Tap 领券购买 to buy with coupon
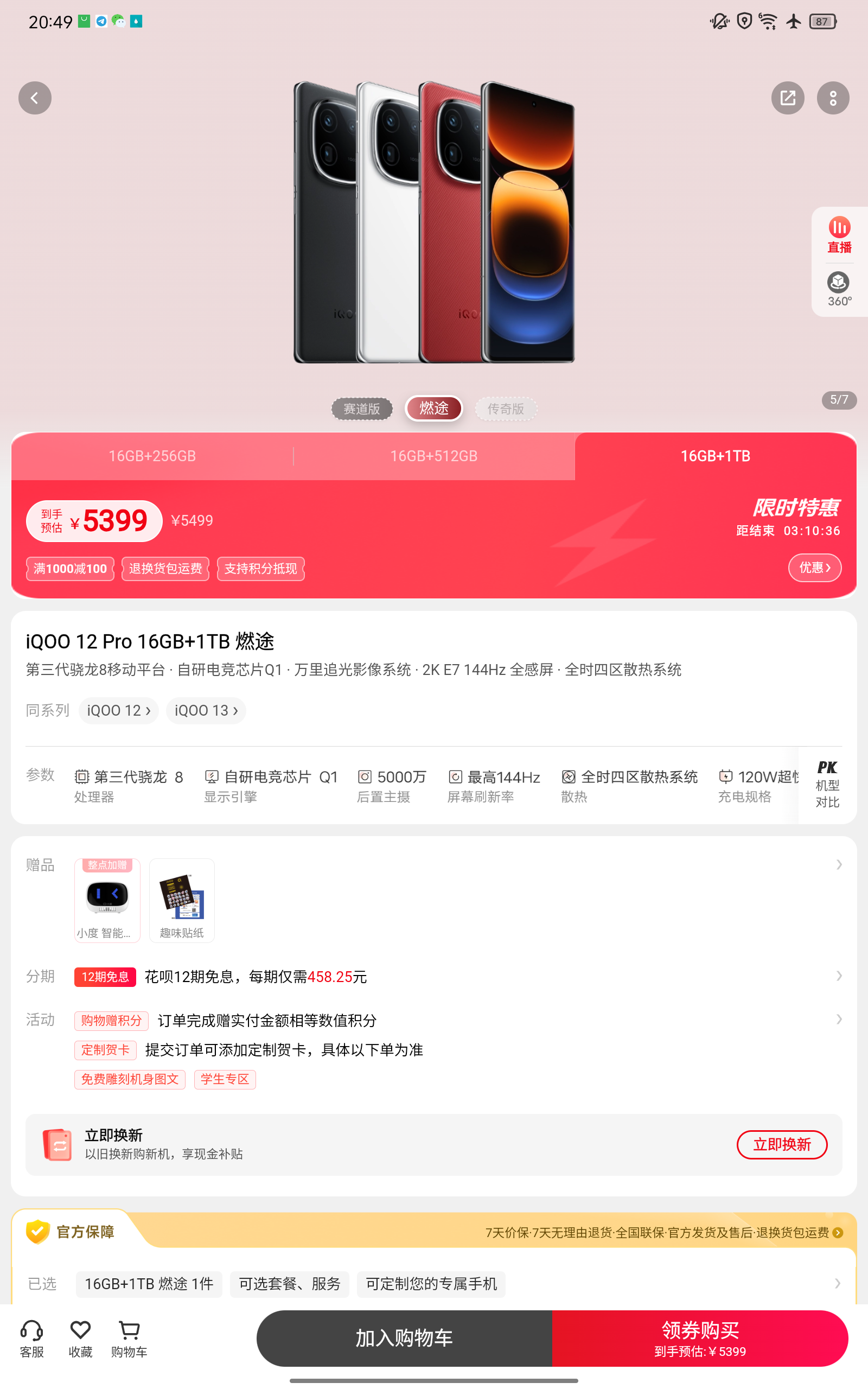This screenshot has height=1389, width=868. tap(699, 1338)
